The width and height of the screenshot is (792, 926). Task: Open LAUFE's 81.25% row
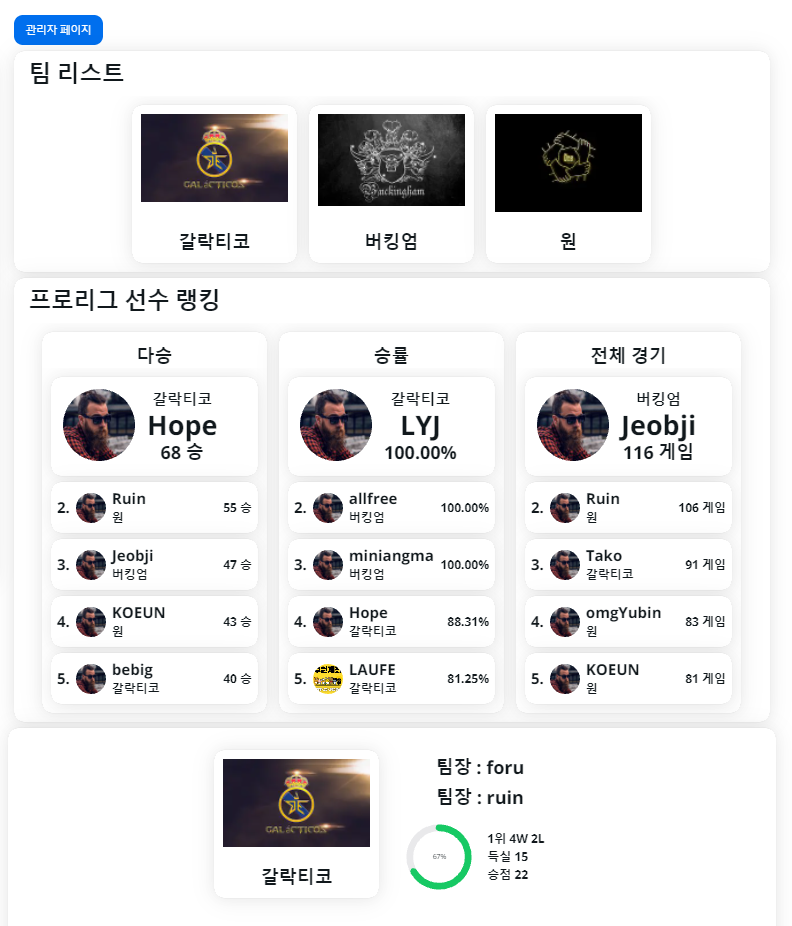[x=391, y=679]
